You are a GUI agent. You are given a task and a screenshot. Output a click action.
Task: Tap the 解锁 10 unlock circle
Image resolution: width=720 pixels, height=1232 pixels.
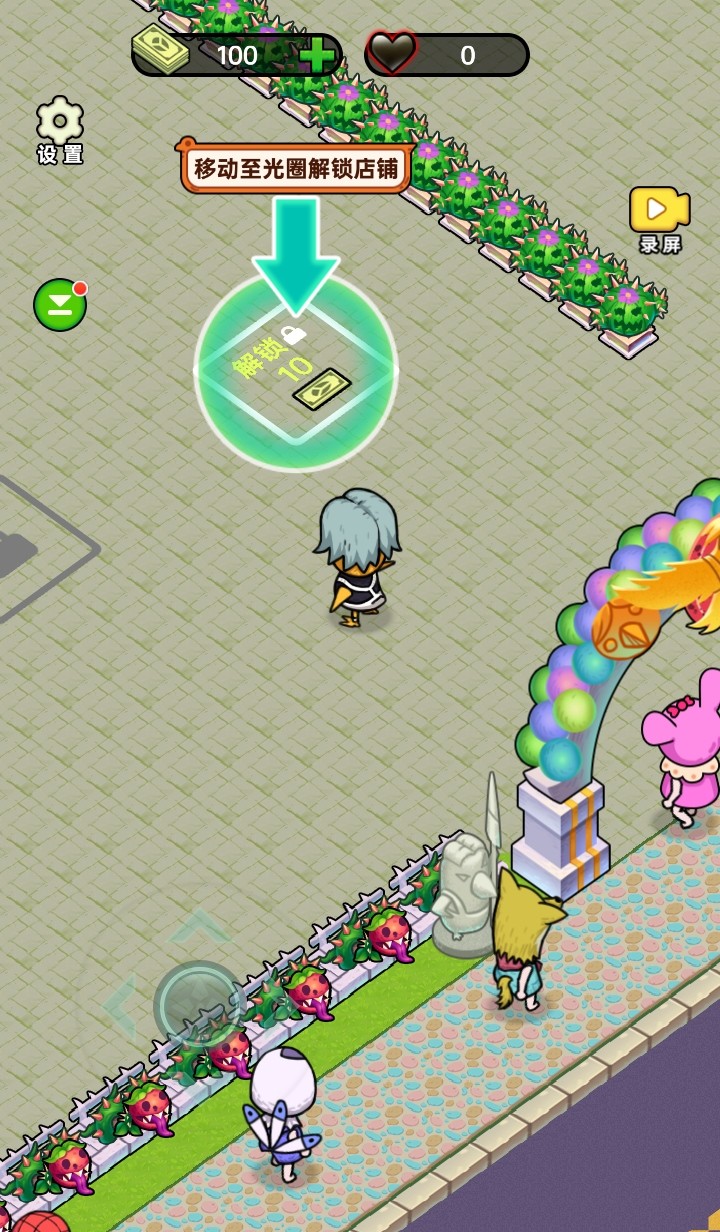pos(296,371)
